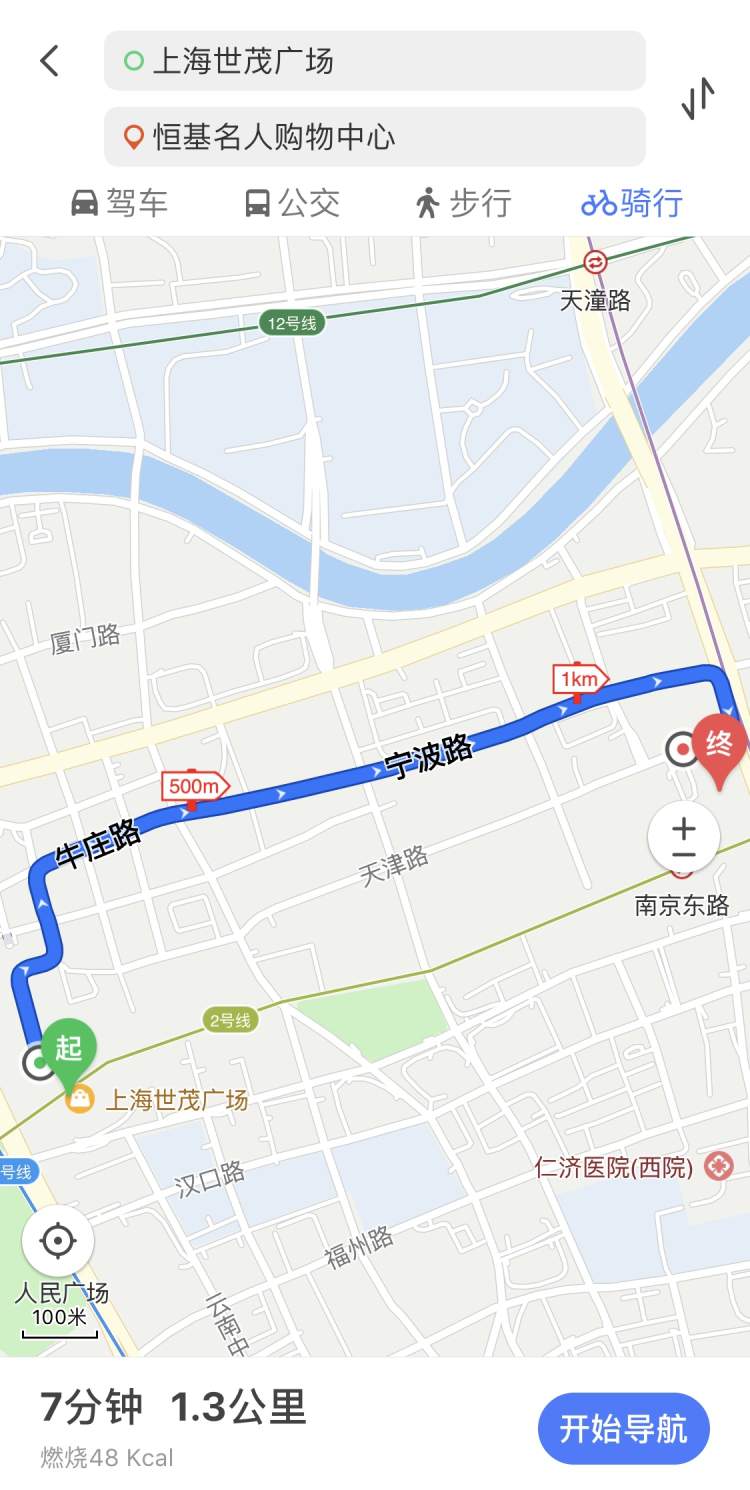
Task: Tap the 仁济医院(西院) hospital marker
Action: [x=717, y=1166]
